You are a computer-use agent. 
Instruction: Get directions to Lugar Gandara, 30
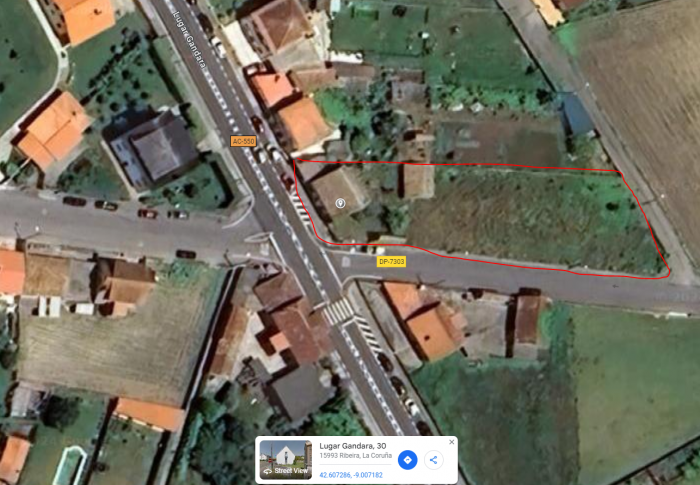407,460
